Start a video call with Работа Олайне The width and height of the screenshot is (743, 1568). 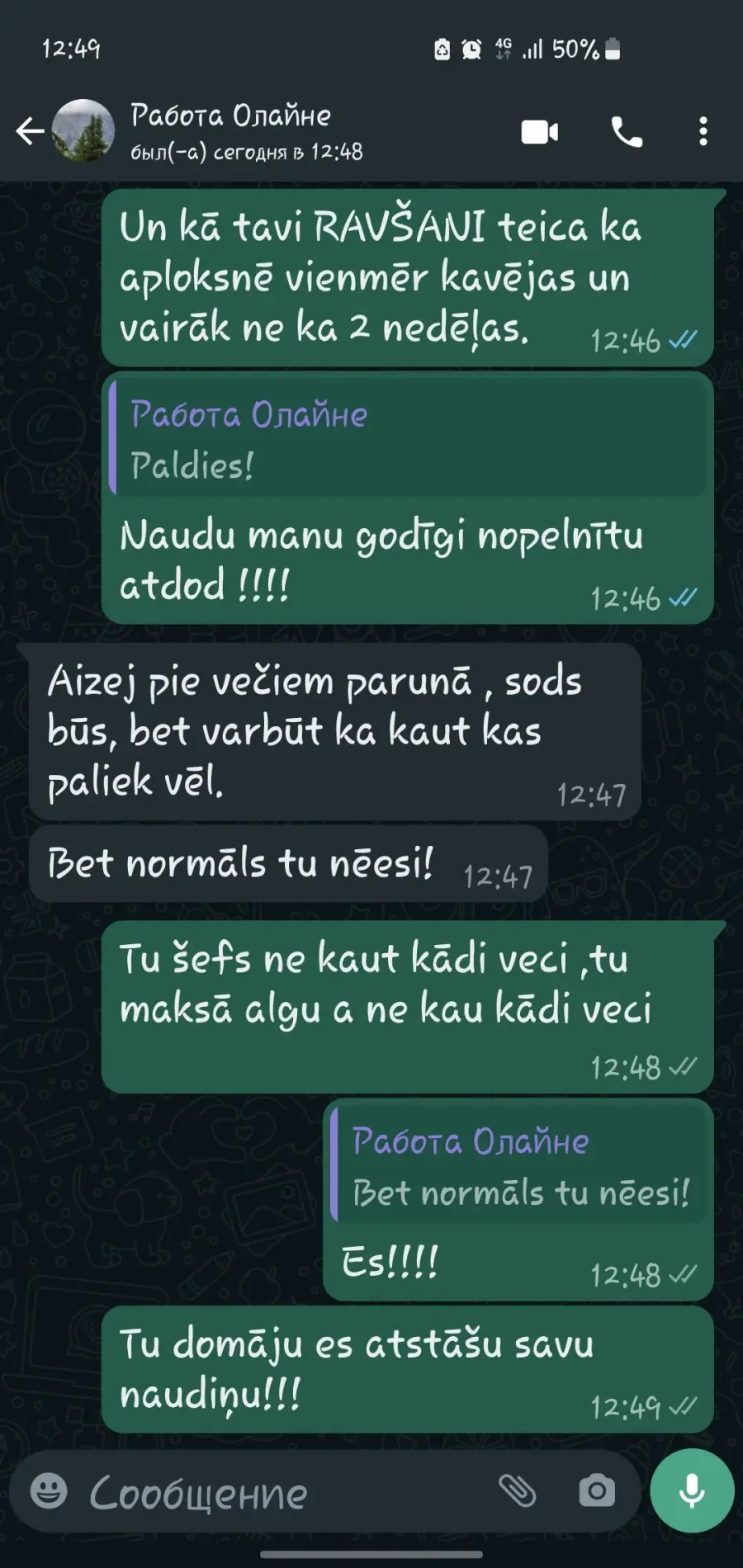[x=540, y=132]
